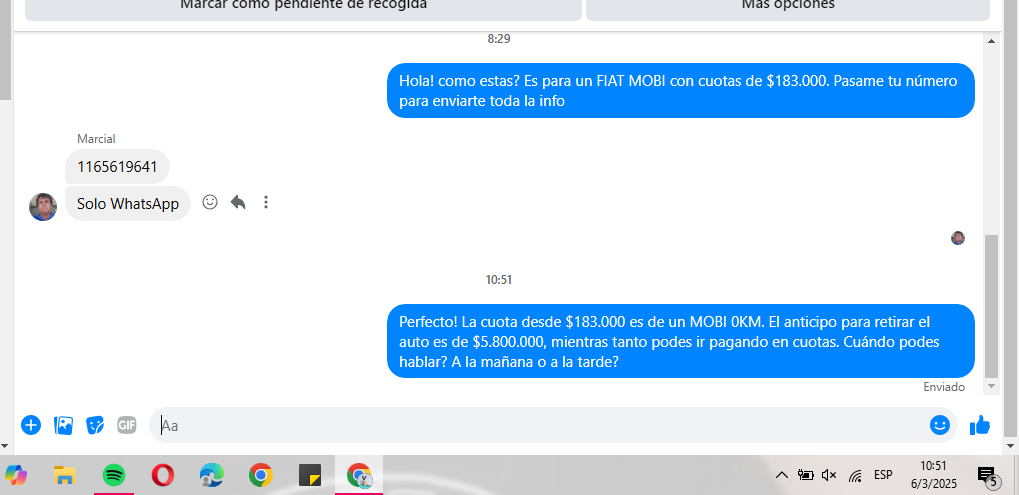Click 'Marcar como pendiente de recogida' button
Image resolution: width=1019 pixels, height=495 pixels.
point(303,8)
